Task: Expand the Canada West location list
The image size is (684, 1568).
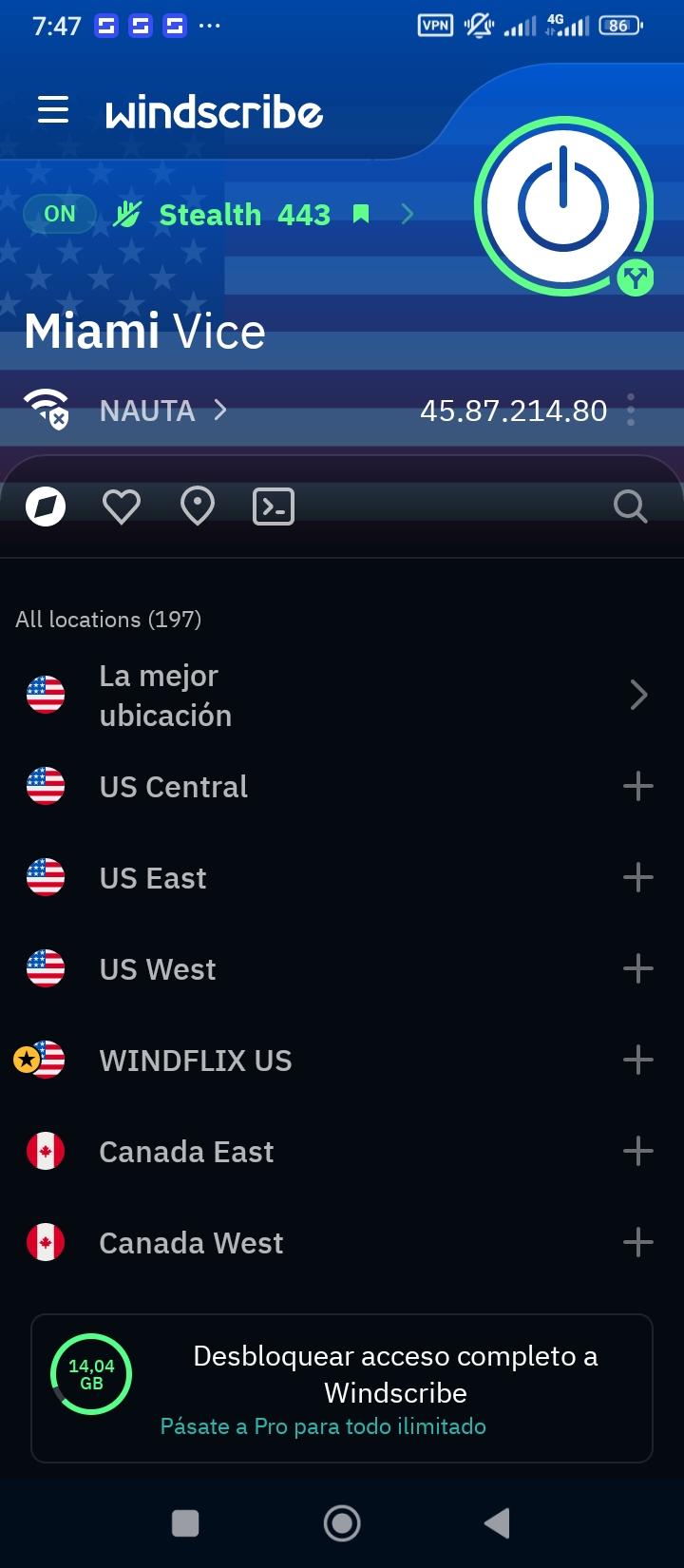Action: 637,1243
